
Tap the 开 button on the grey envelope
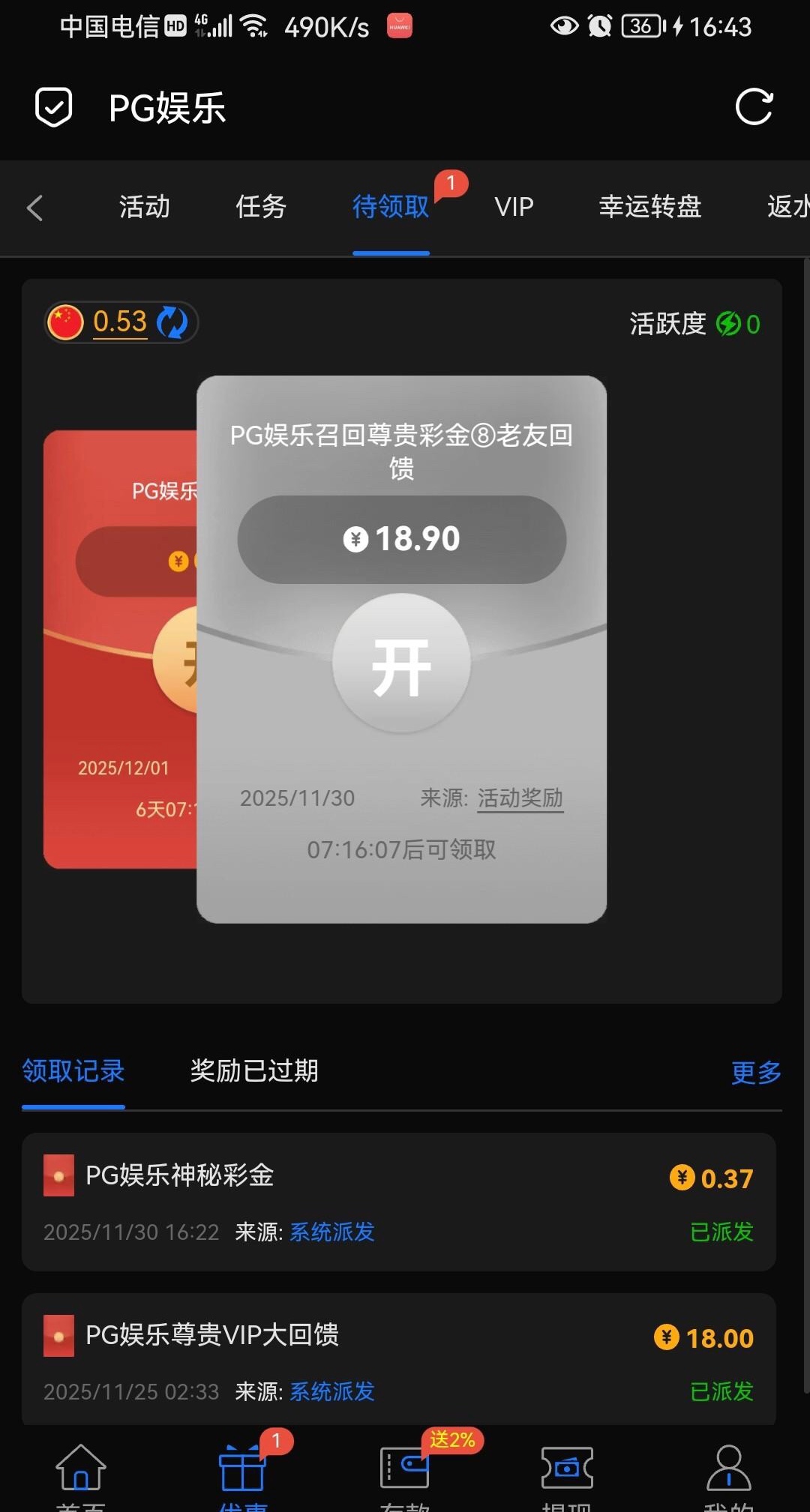pyautogui.click(x=402, y=665)
